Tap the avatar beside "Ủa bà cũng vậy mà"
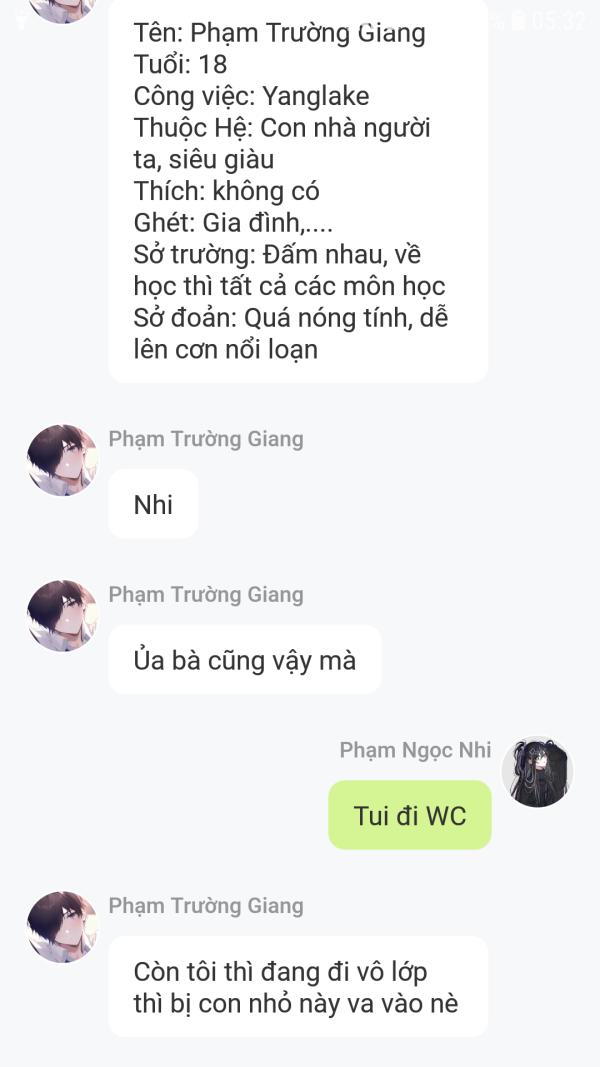The width and height of the screenshot is (600, 1067). tap(63, 616)
